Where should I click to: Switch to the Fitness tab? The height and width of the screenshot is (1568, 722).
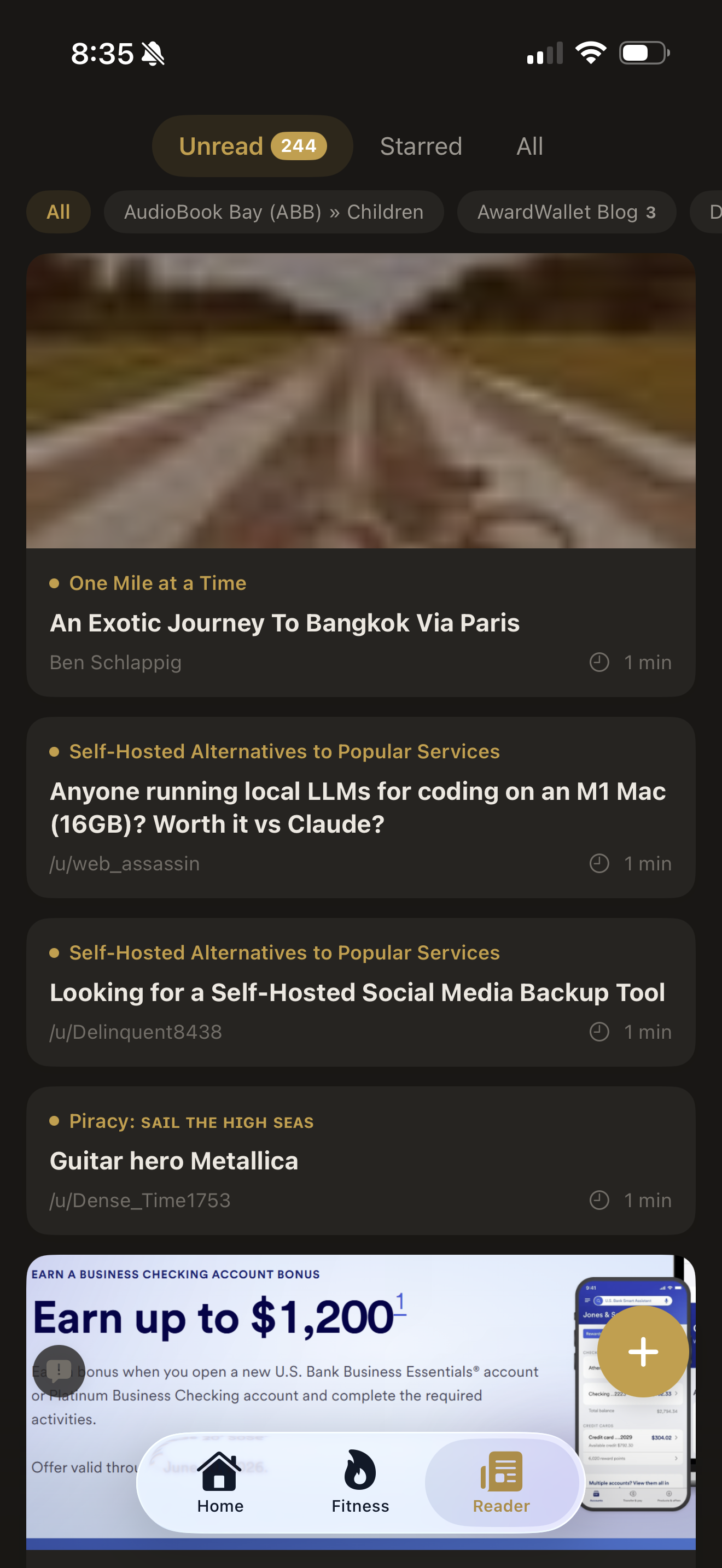[360, 1482]
